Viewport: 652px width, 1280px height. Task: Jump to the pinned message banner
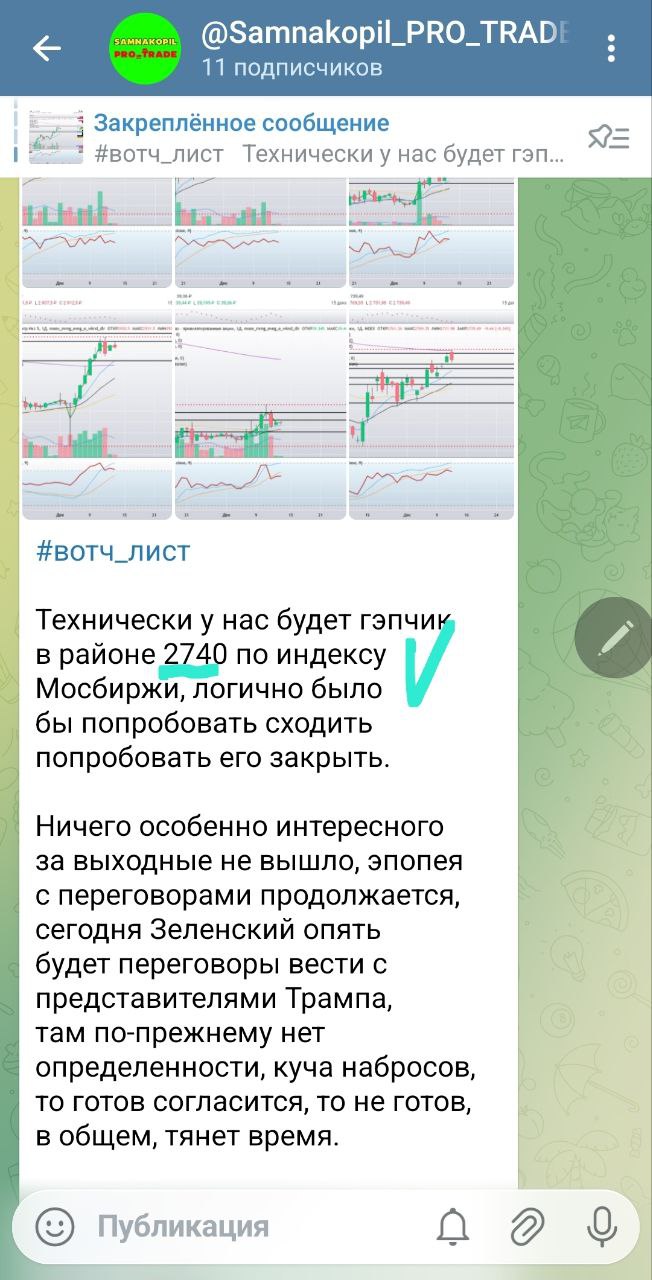pos(300,138)
